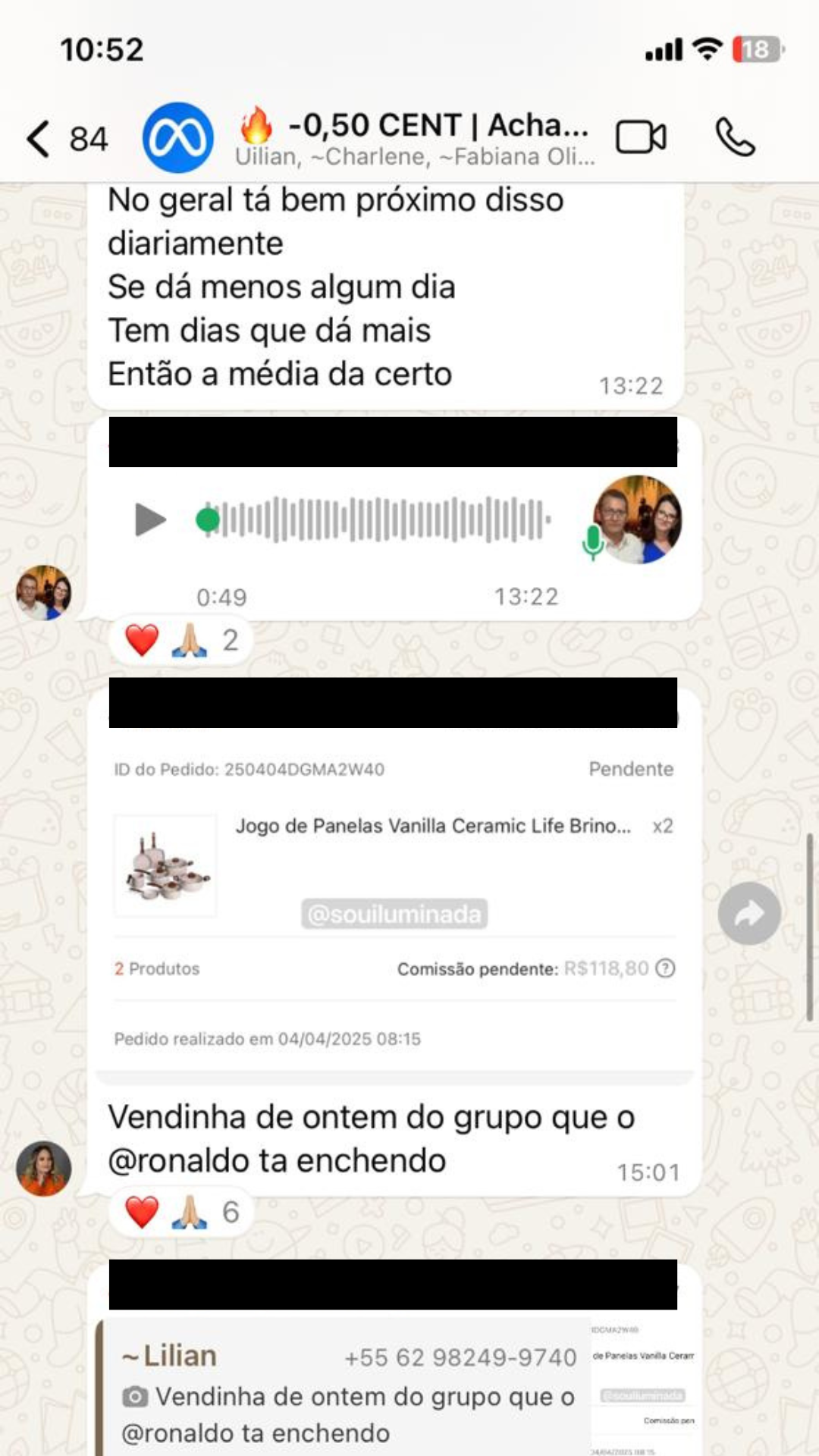
Task: Open the profile picture beside the 15:01 message
Action: coord(44,1169)
